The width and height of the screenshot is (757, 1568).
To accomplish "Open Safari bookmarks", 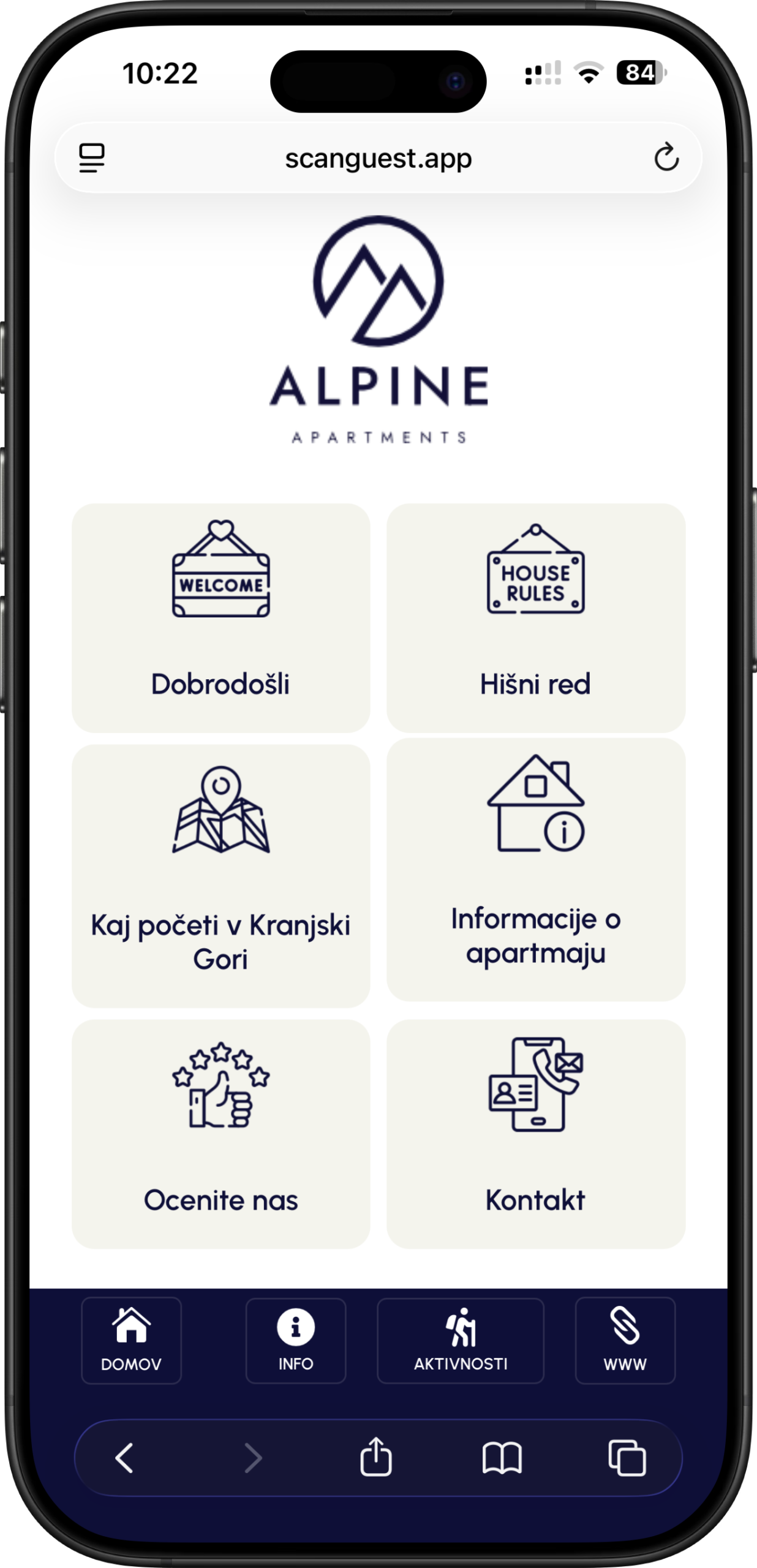I will [502, 1458].
